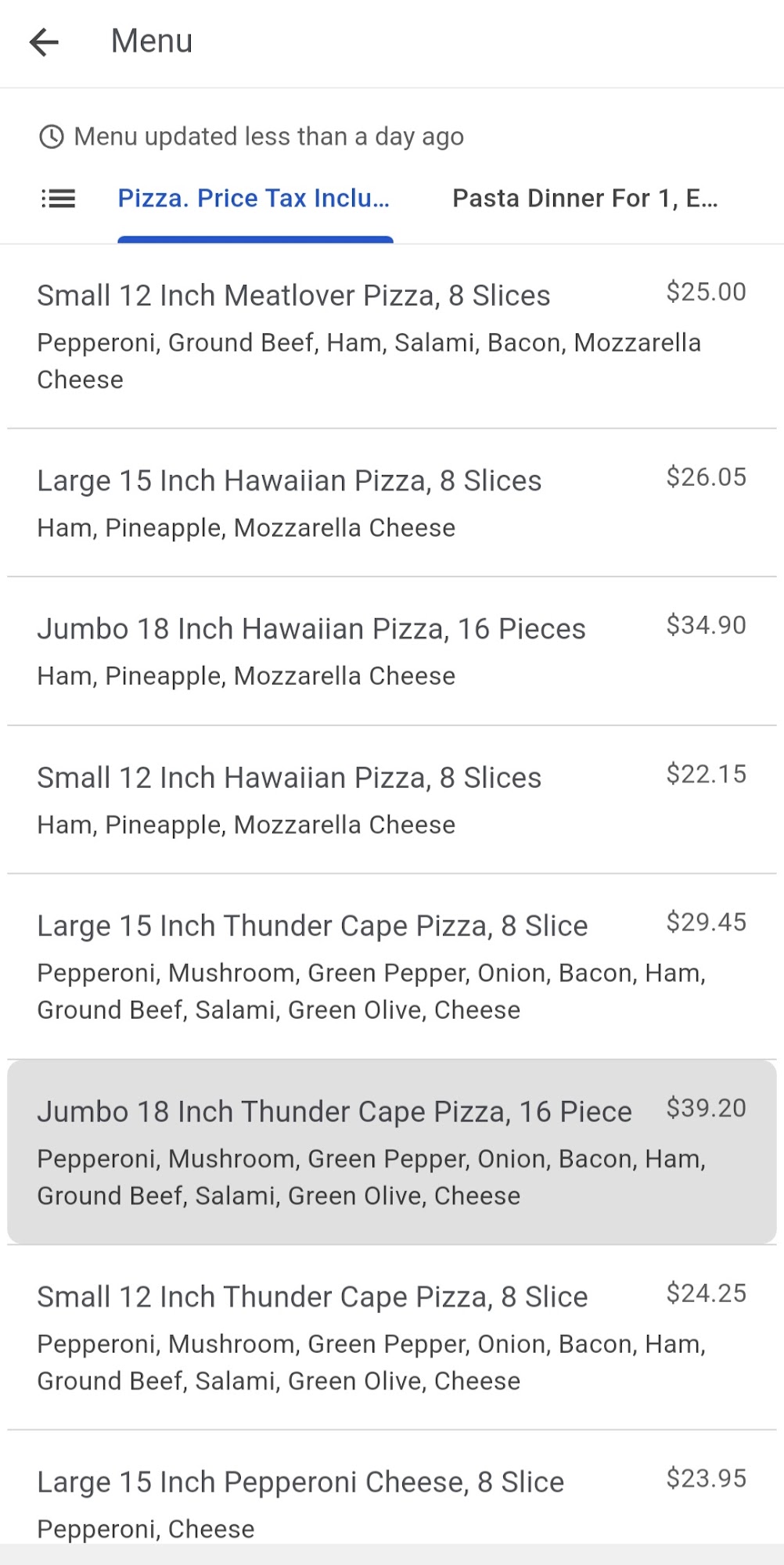Open Small 12 Inch Meatlover Pizza item
The image size is (784, 1565).
tap(391, 336)
